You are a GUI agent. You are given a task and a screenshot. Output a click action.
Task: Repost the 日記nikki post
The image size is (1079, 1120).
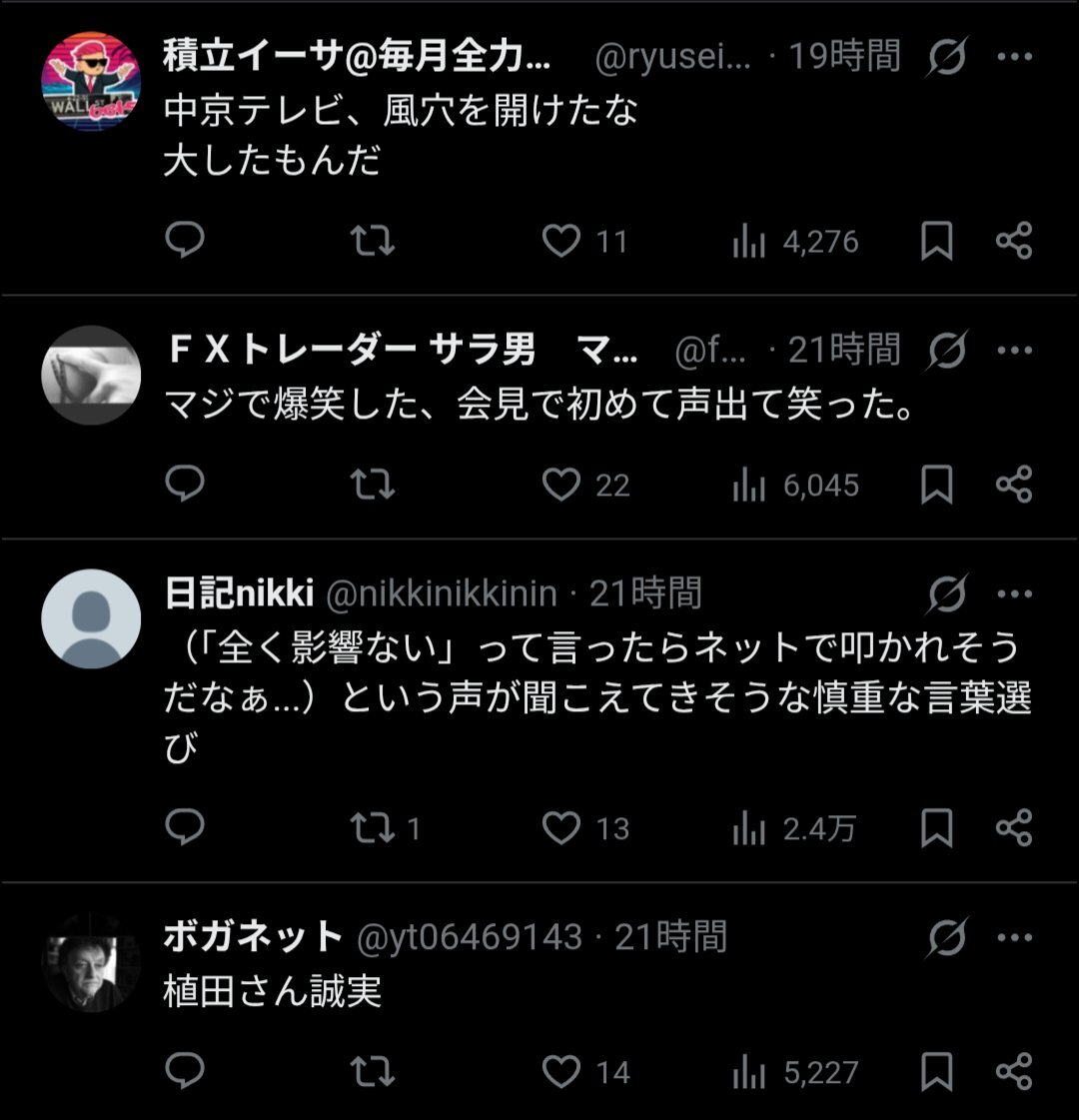click(373, 828)
